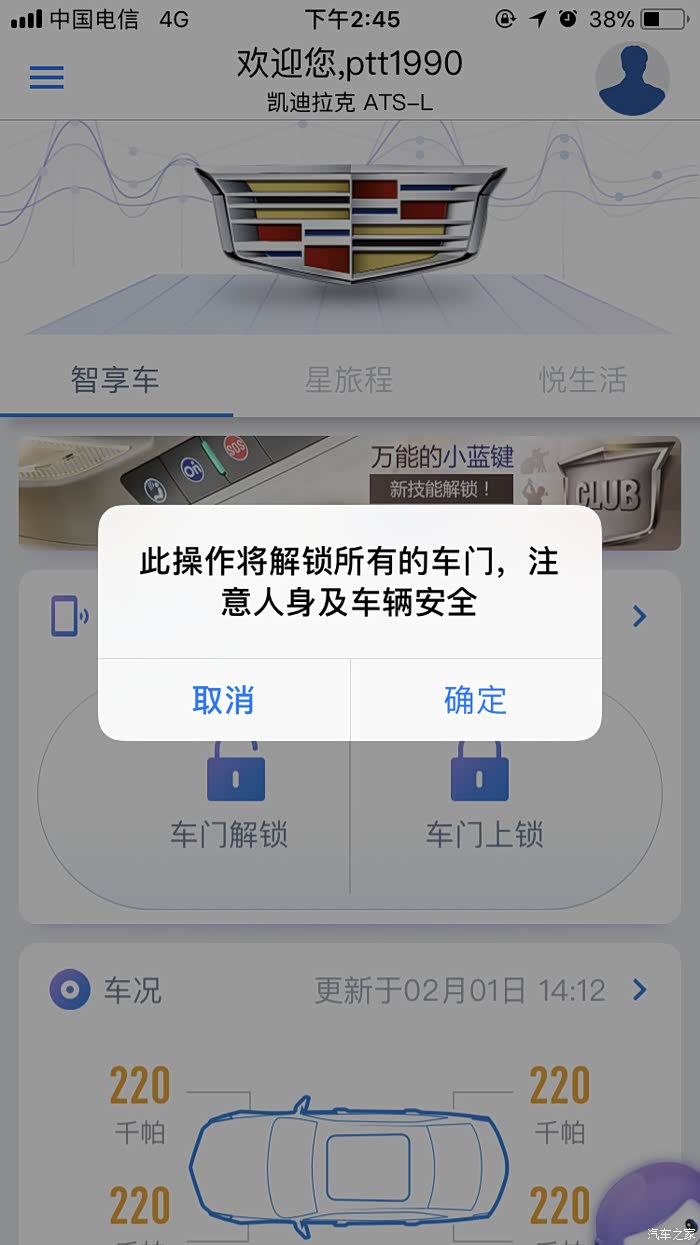Screen dimensions: 700x1245
Task: Open the hamburger drawer menu
Action: coord(47,77)
